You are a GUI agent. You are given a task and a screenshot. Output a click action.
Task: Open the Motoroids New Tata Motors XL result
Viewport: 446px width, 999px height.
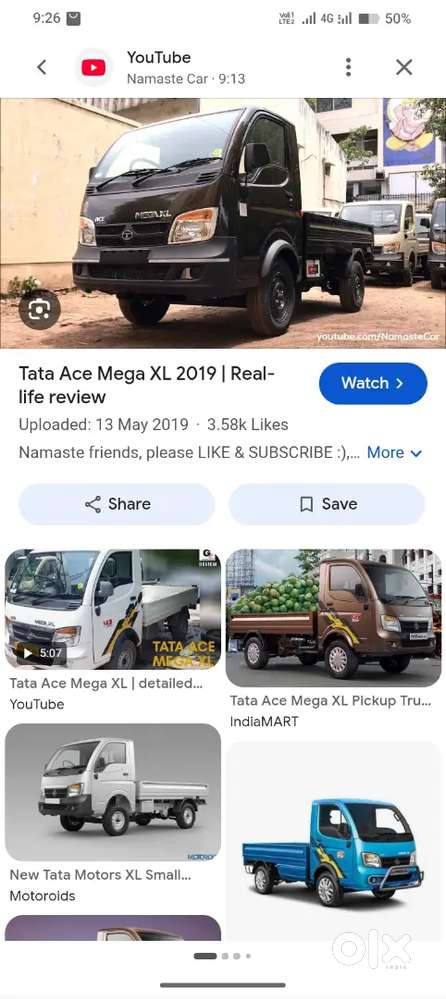pyautogui.click(x=113, y=813)
